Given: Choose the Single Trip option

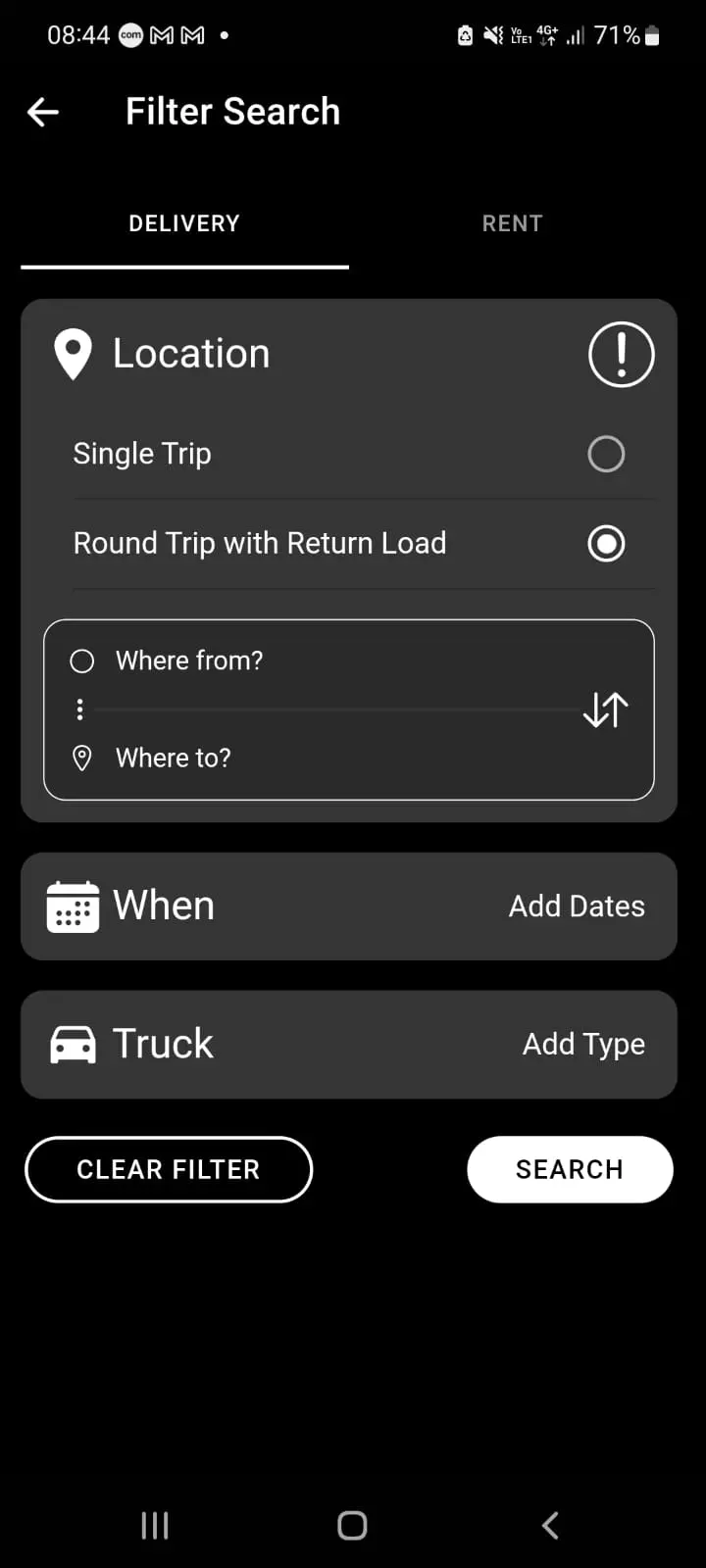Looking at the screenshot, I should pos(605,454).
